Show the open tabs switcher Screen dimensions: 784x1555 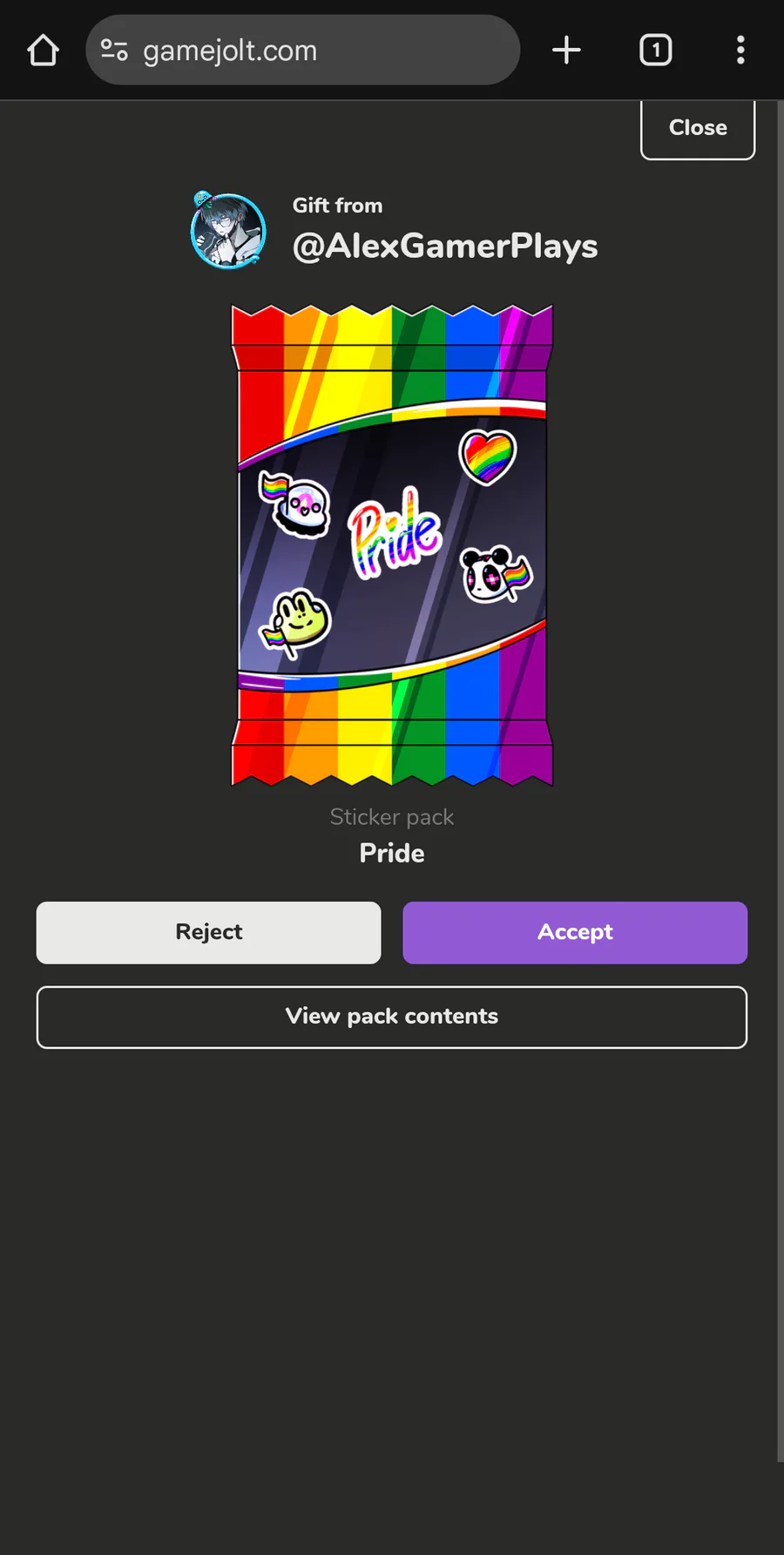[x=655, y=51]
